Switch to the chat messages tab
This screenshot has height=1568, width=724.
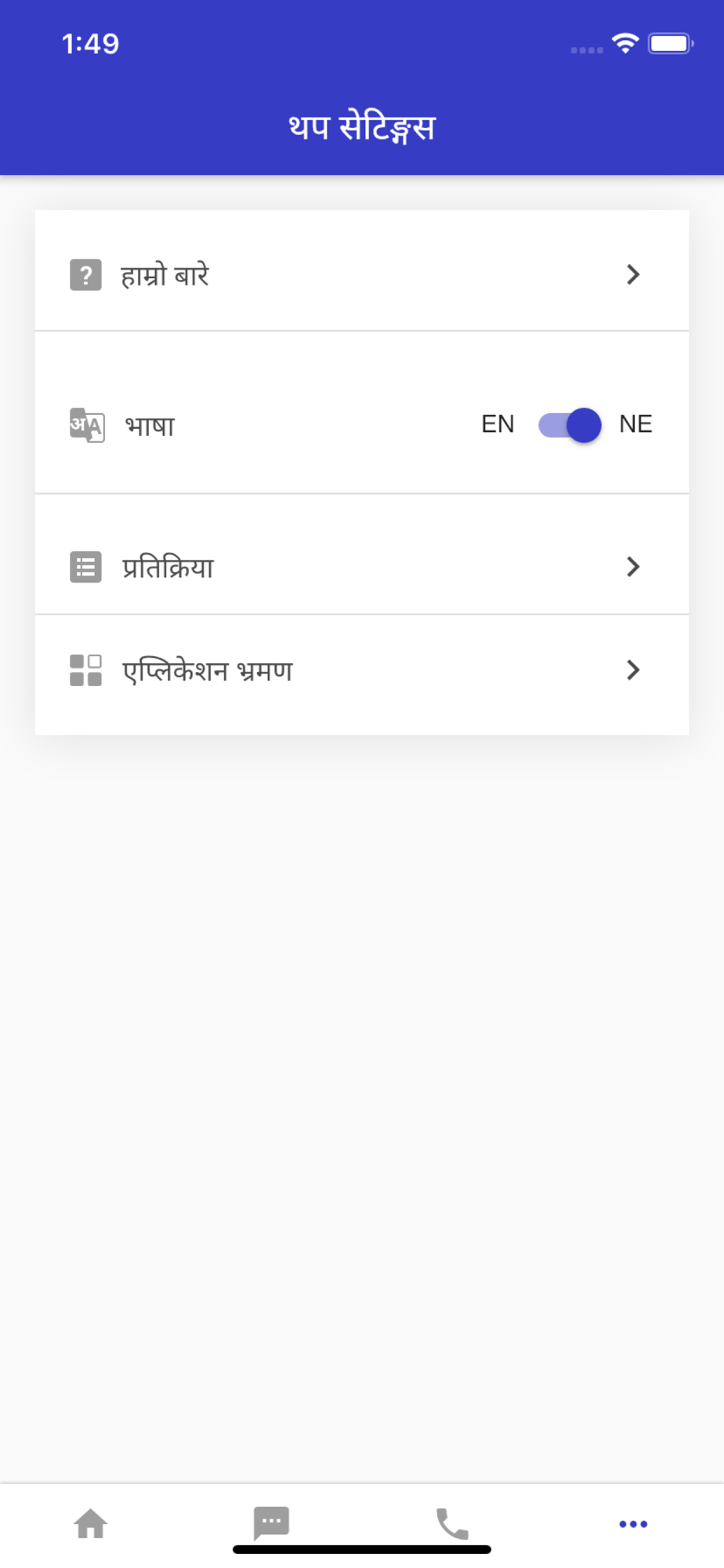tap(271, 1524)
